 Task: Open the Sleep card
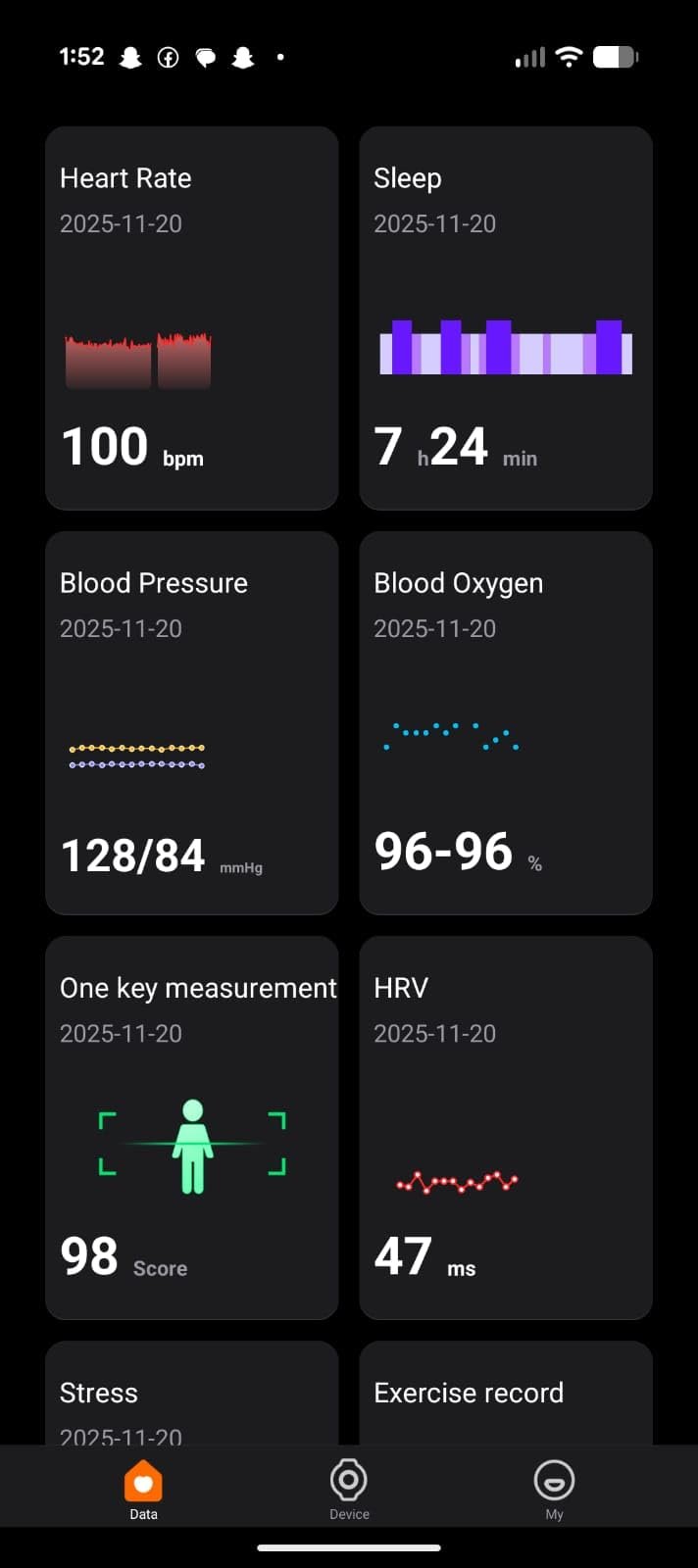pos(505,318)
